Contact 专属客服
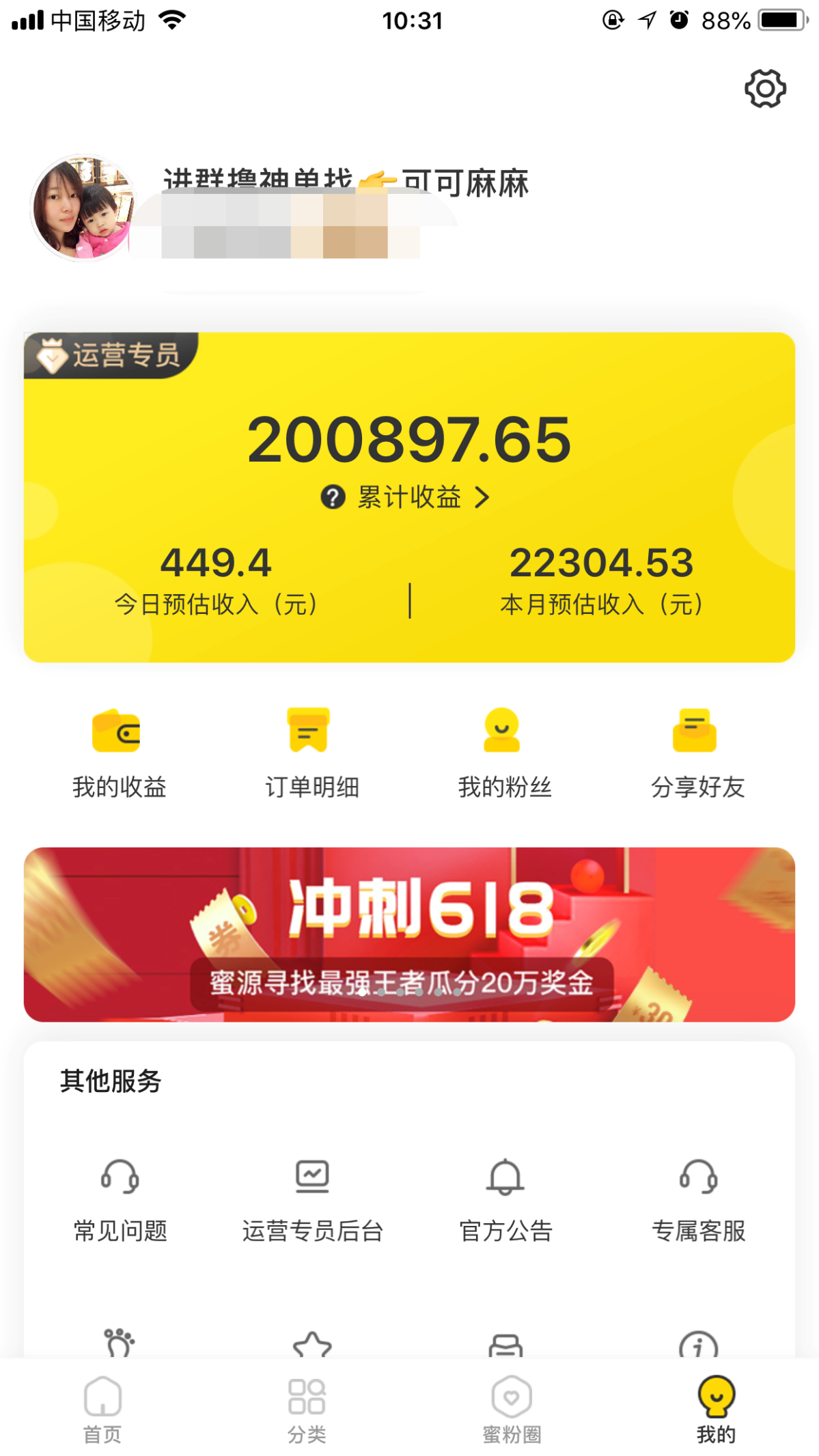 click(x=697, y=1200)
